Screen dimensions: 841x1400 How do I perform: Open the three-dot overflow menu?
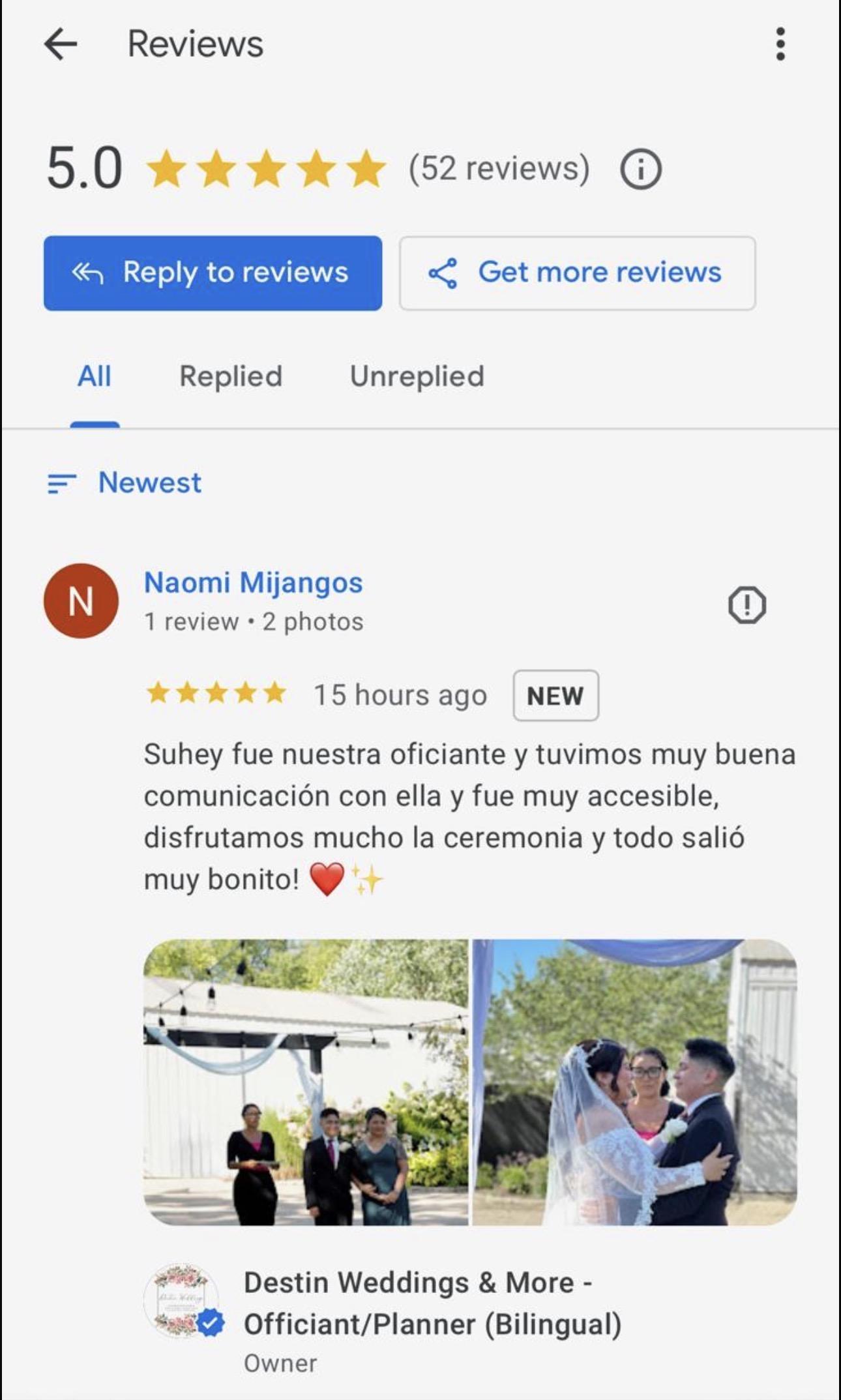click(x=780, y=44)
